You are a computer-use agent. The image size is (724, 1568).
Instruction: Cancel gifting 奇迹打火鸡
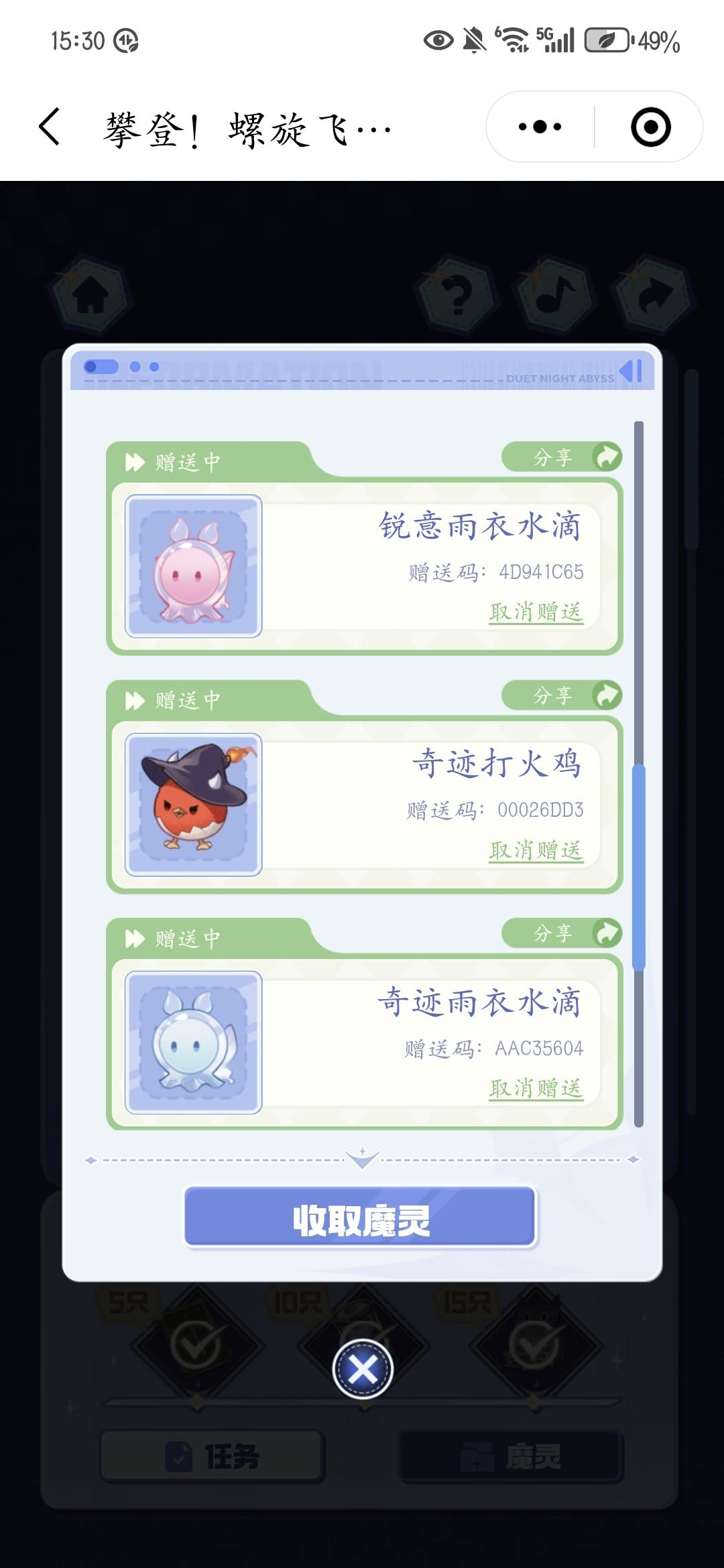click(x=536, y=850)
